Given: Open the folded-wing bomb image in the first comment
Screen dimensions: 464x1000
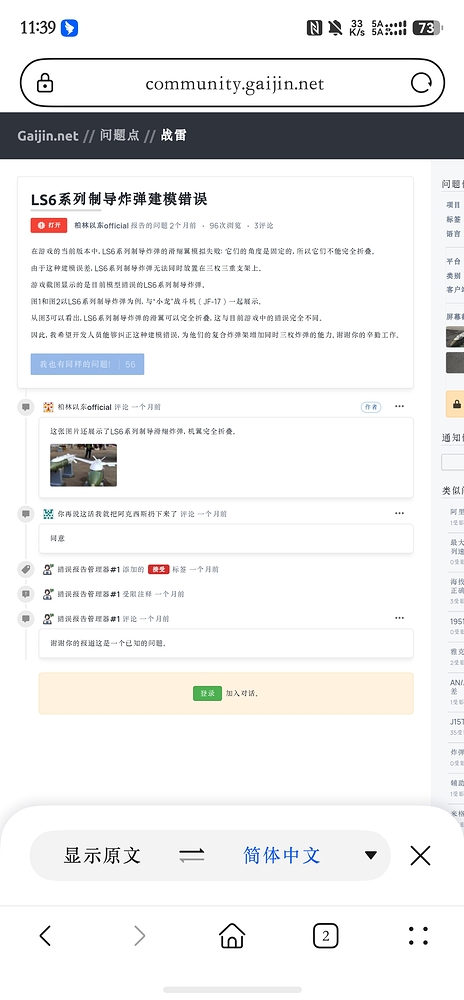Looking at the screenshot, I should click(83, 465).
